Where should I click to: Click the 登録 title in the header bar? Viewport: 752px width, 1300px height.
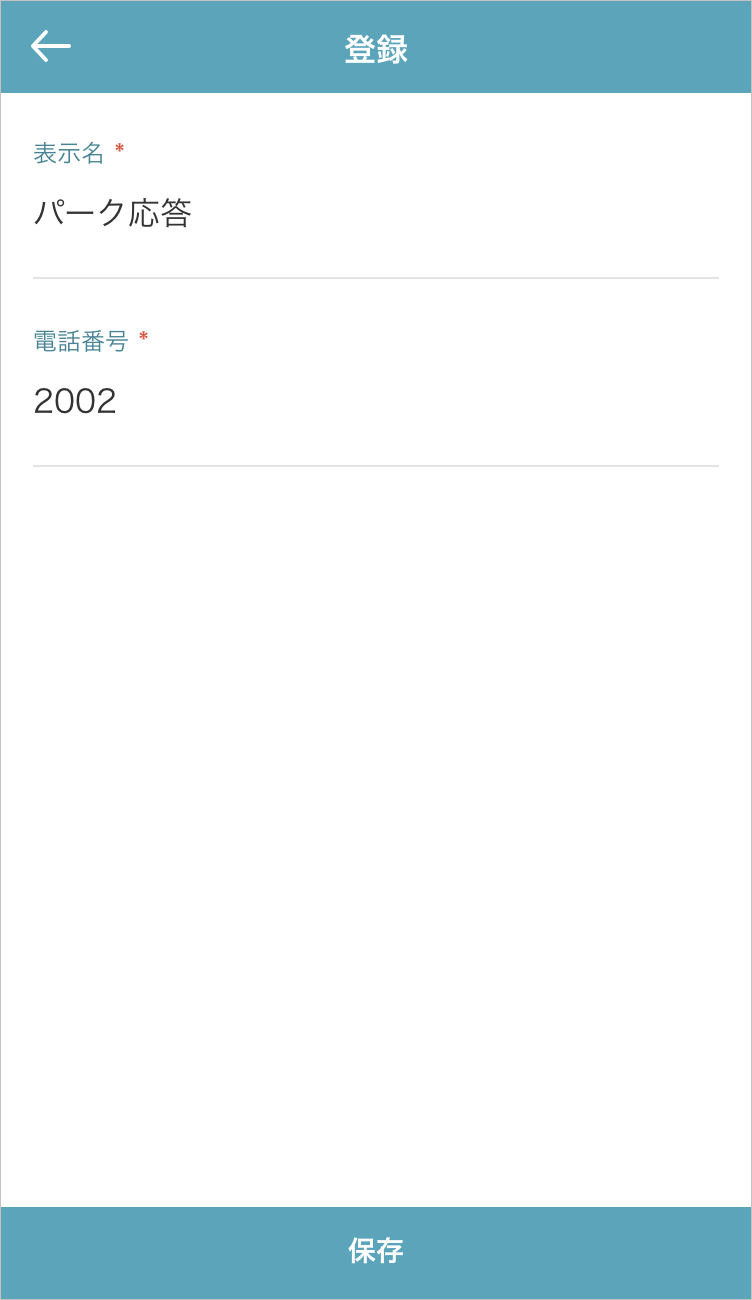376,46
